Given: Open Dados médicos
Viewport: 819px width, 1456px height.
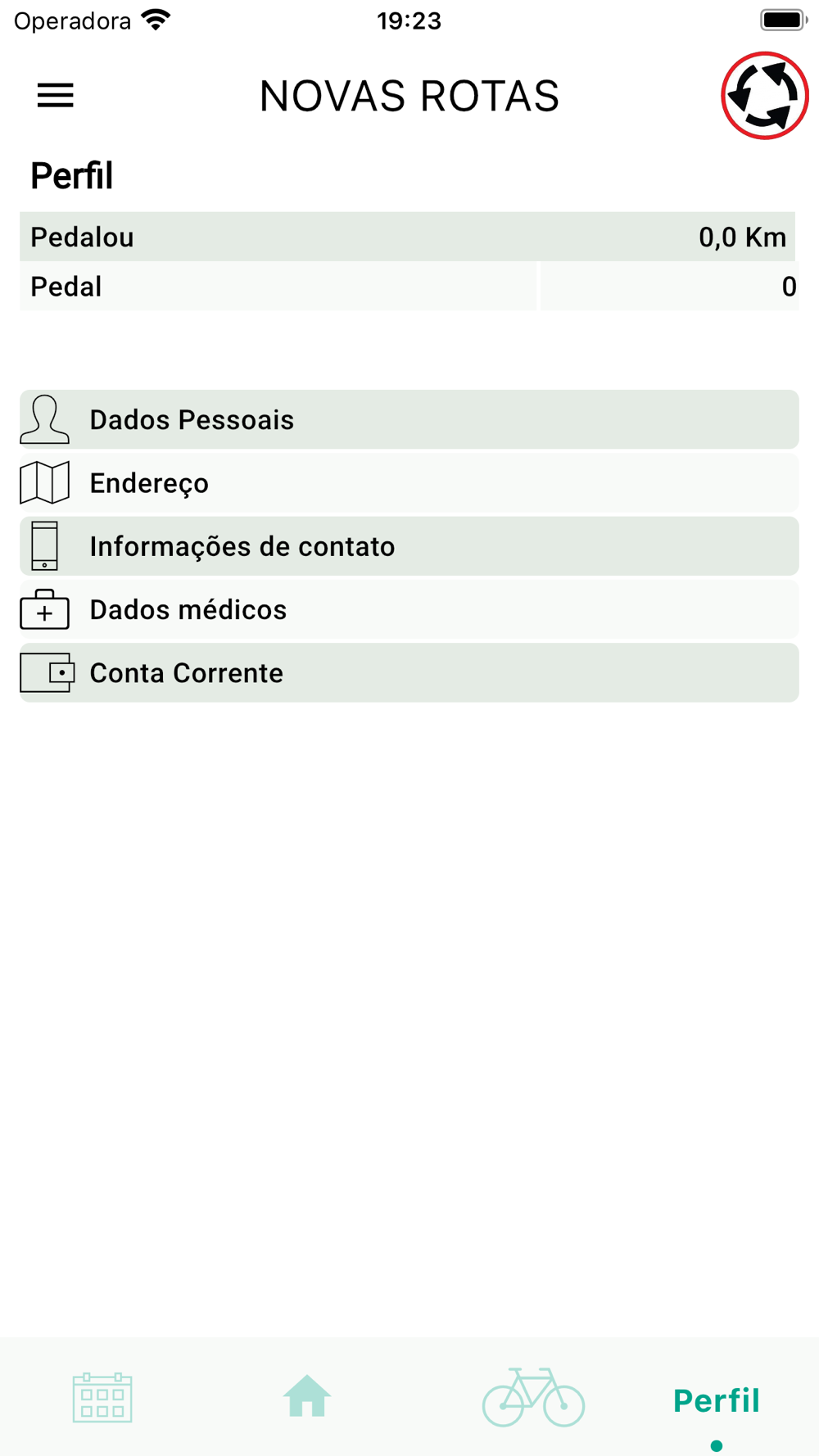Looking at the screenshot, I should click(409, 609).
